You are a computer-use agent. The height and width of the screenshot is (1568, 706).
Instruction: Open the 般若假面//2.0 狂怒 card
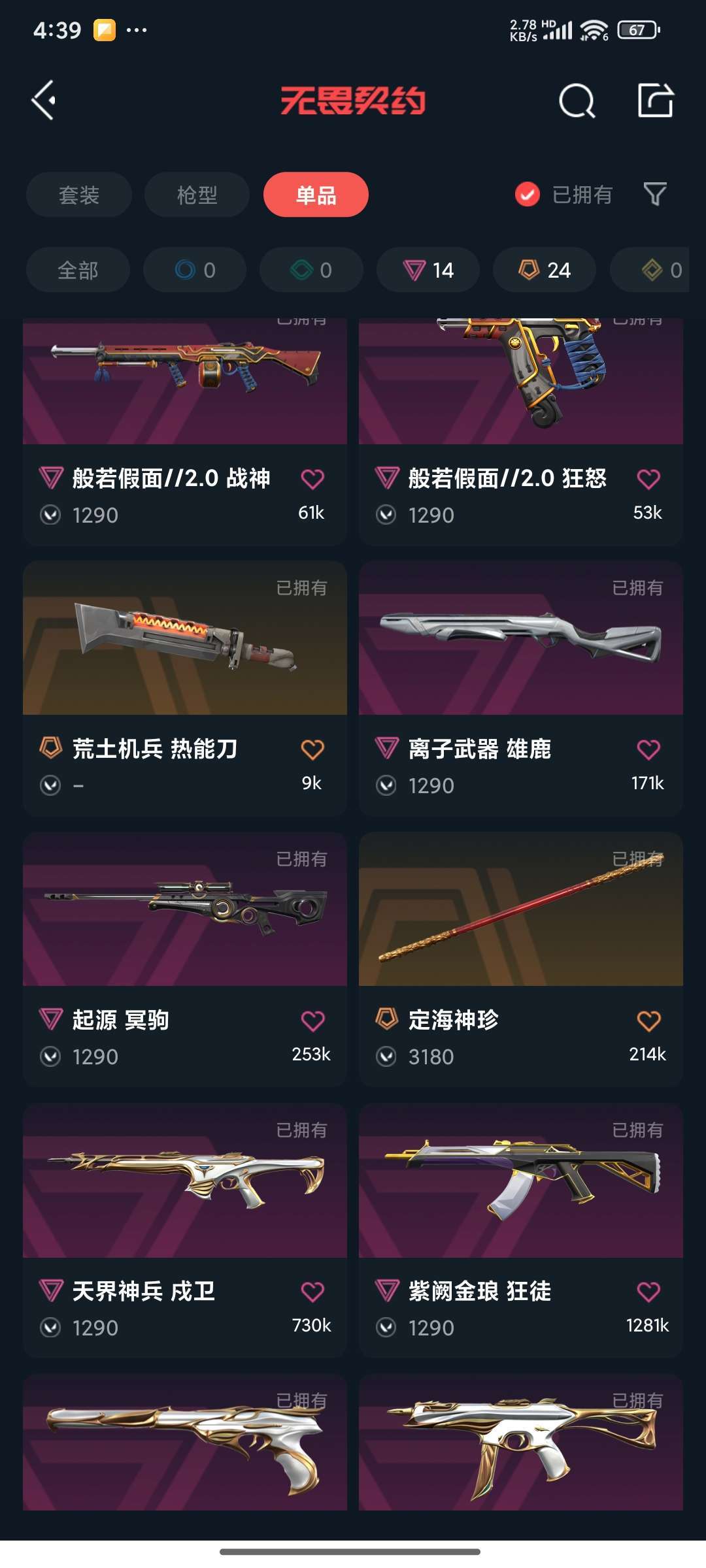point(521,431)
